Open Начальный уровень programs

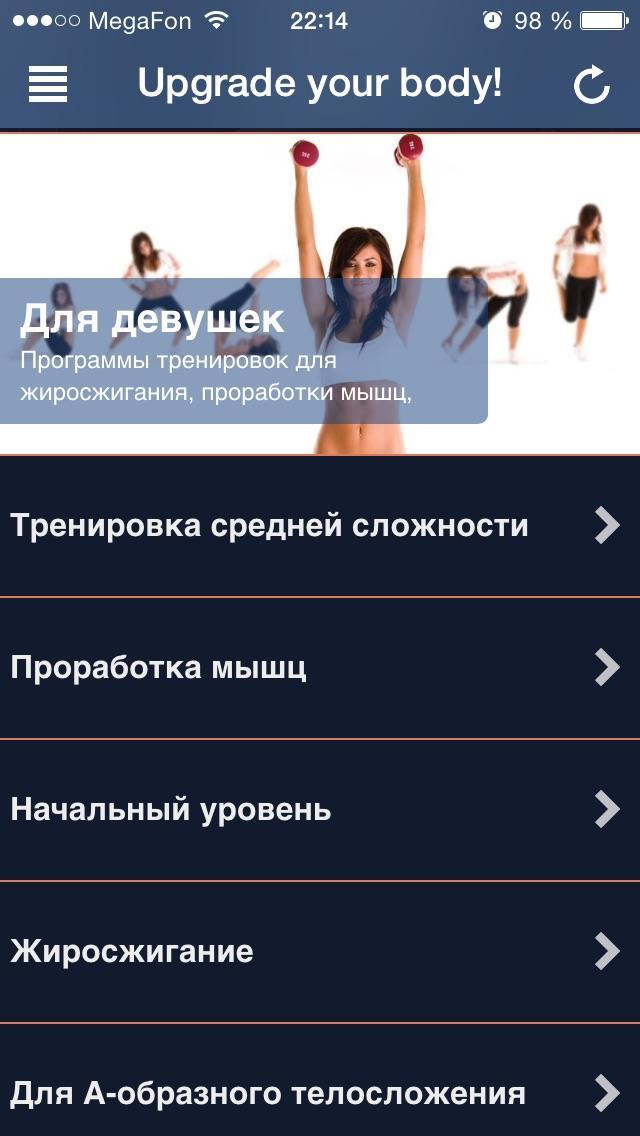tap(320, 810)
